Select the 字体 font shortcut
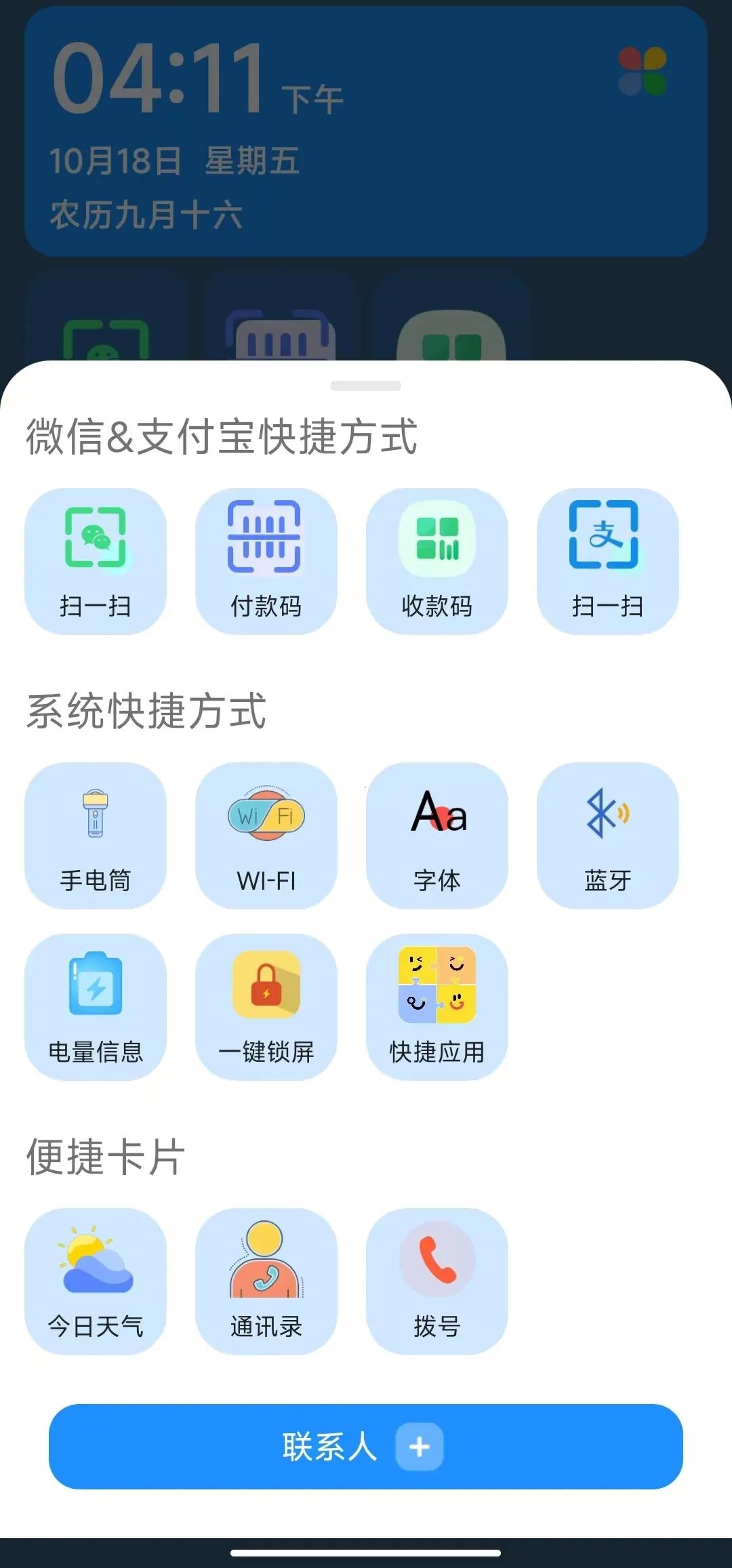This screenshot has height=1568, width=732. tap(437, 837)
